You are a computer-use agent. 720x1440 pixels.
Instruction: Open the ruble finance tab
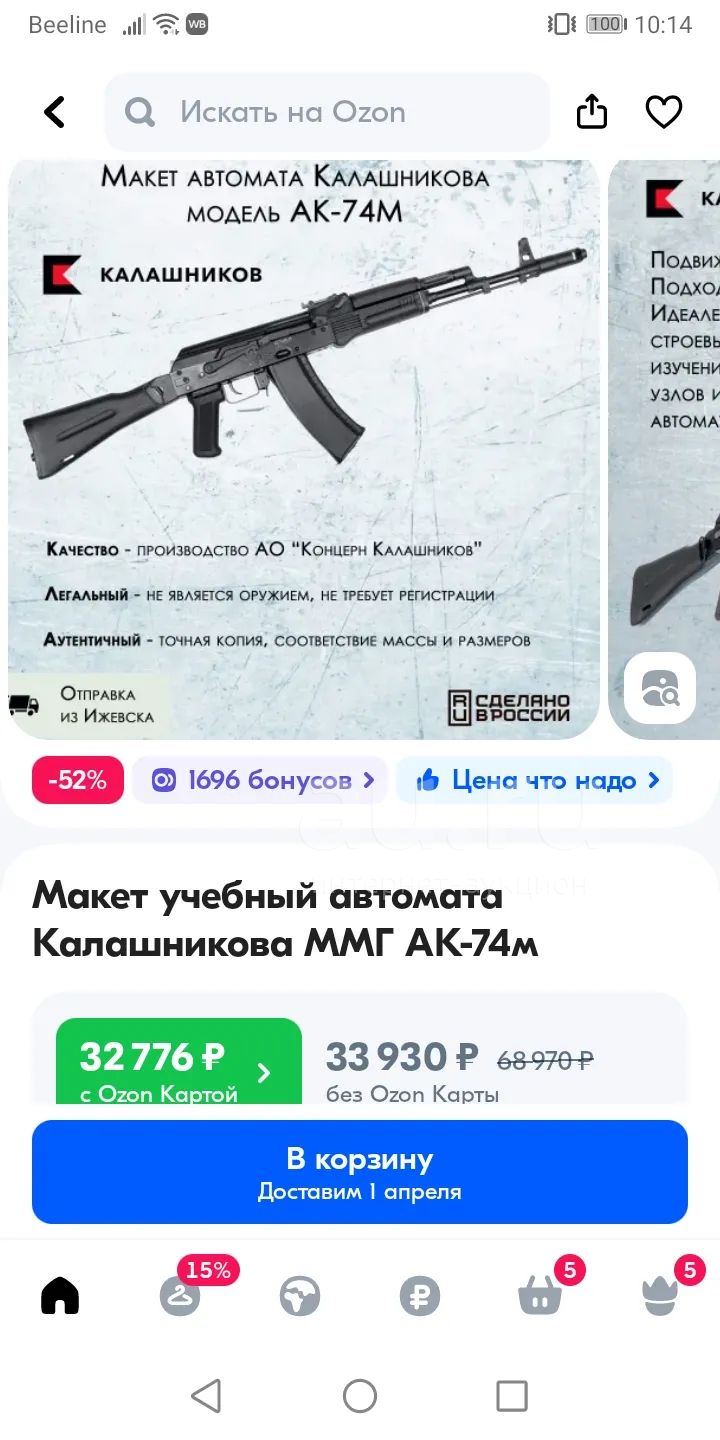tap(420, 1296)
